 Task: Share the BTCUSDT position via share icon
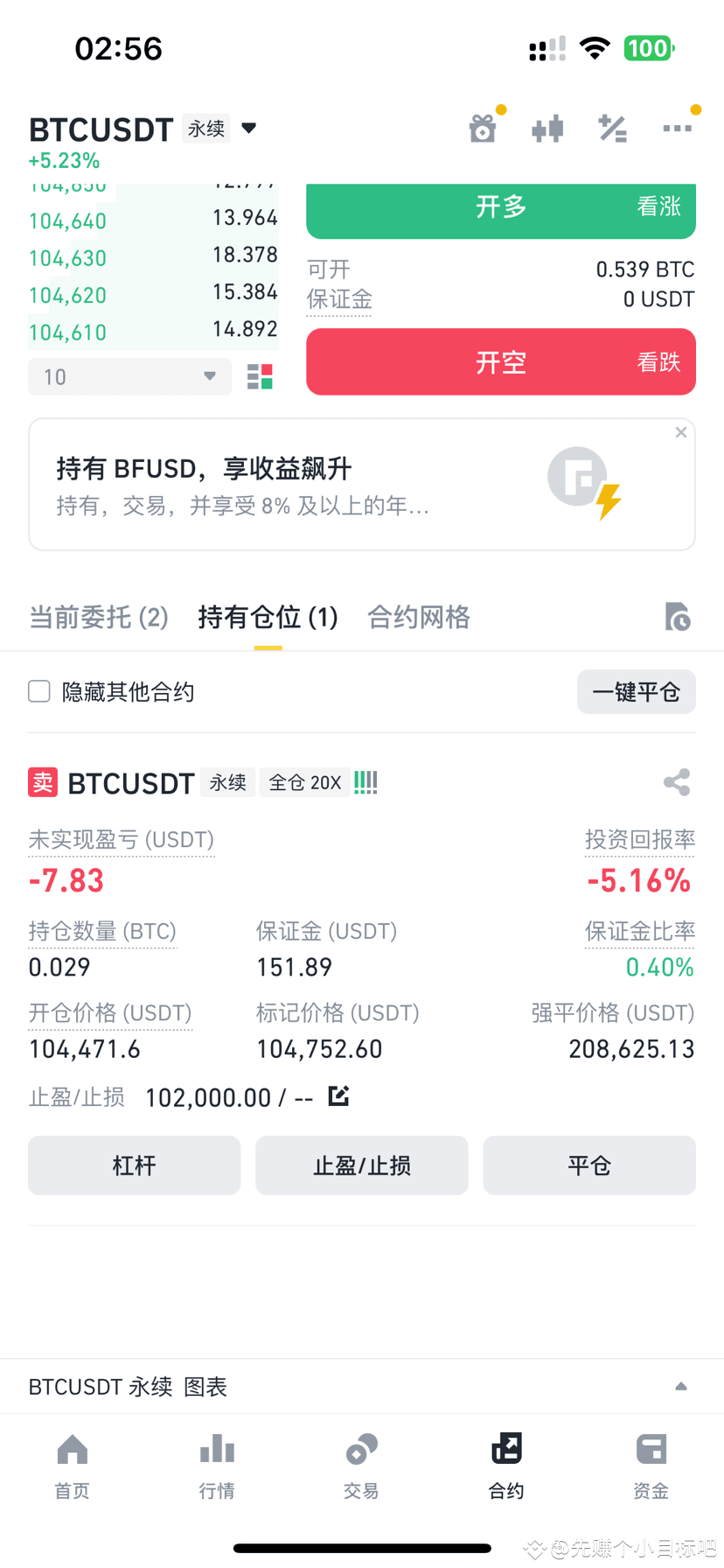676,782
